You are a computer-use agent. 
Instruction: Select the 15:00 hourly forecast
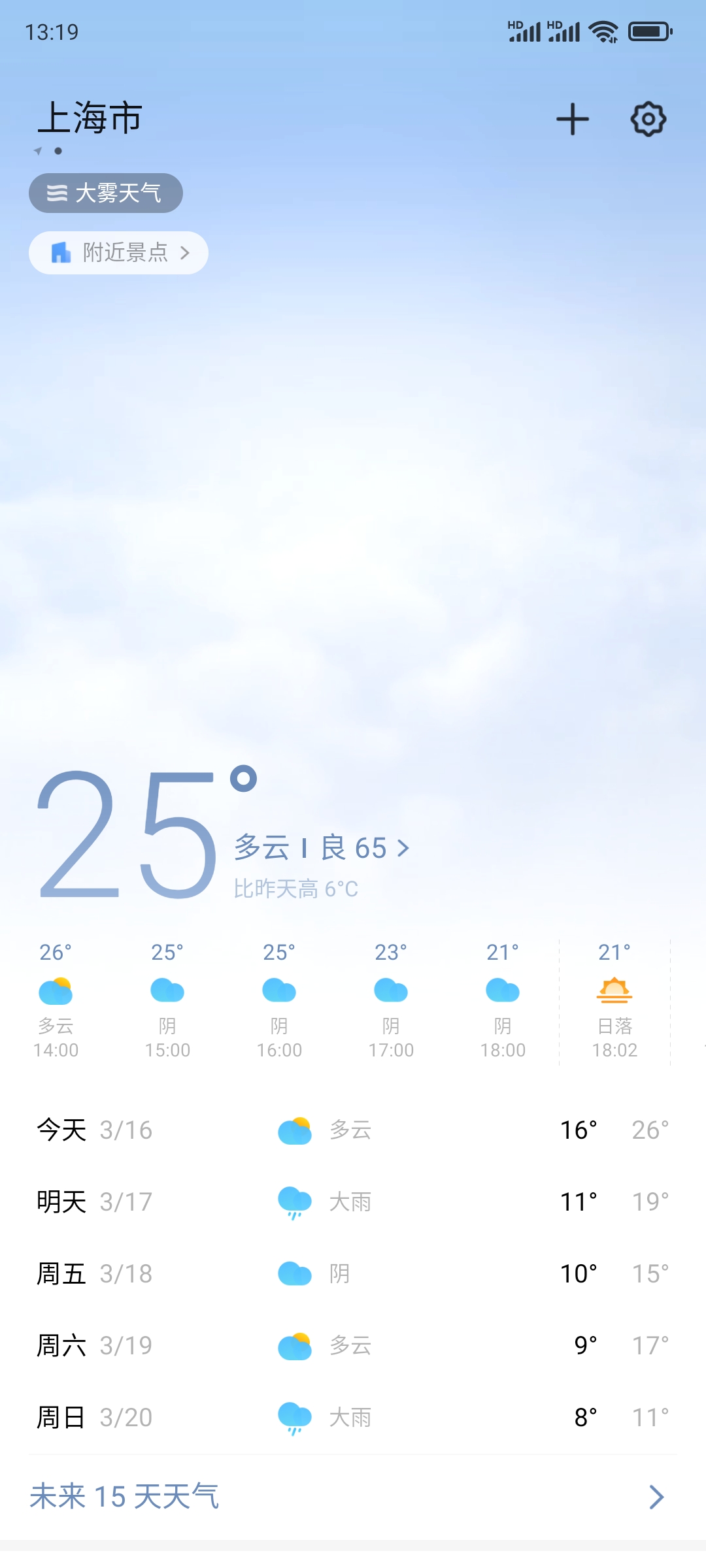167,1001
